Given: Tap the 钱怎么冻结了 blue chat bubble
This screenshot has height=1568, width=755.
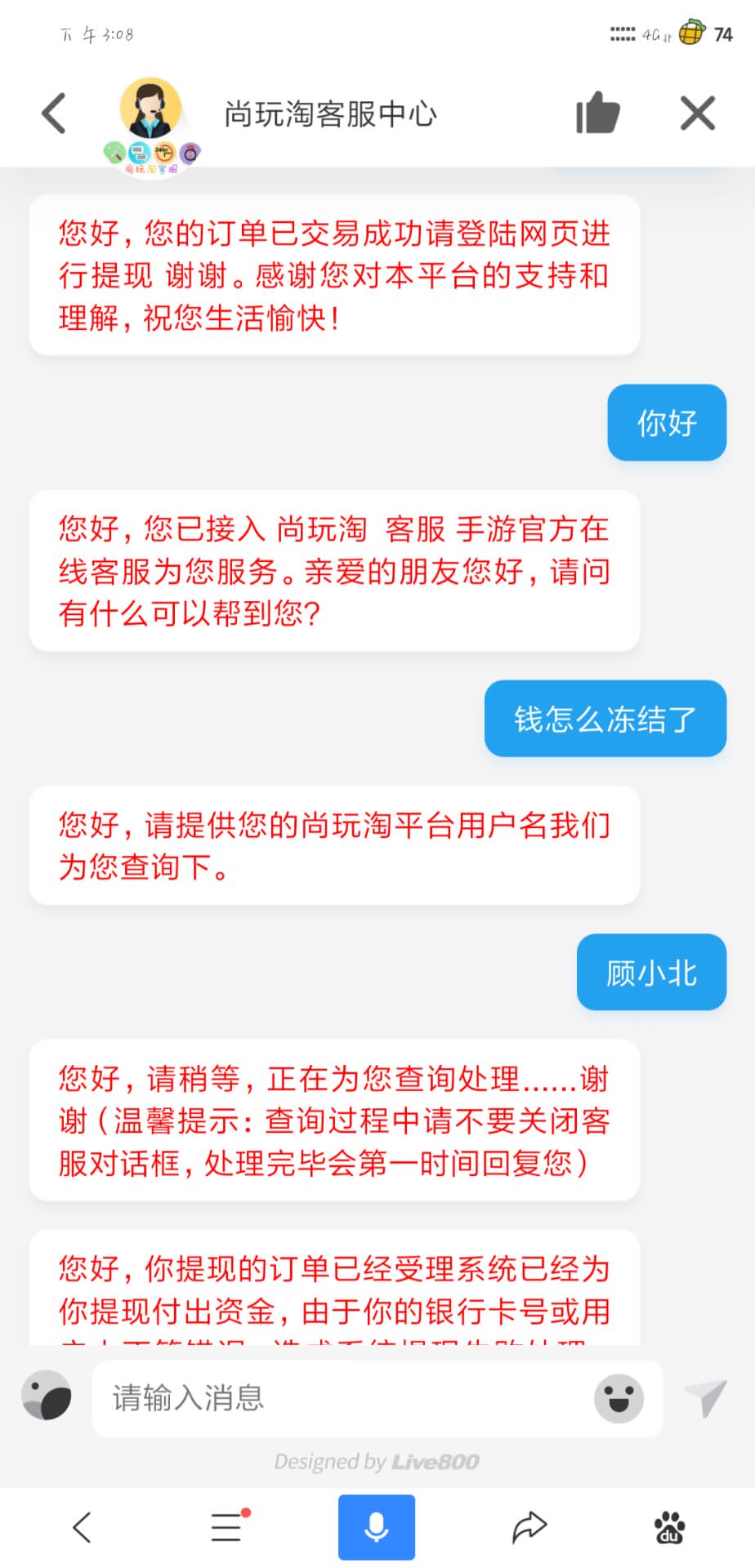Looking at the screenshot, I should [x=605, y=718].
